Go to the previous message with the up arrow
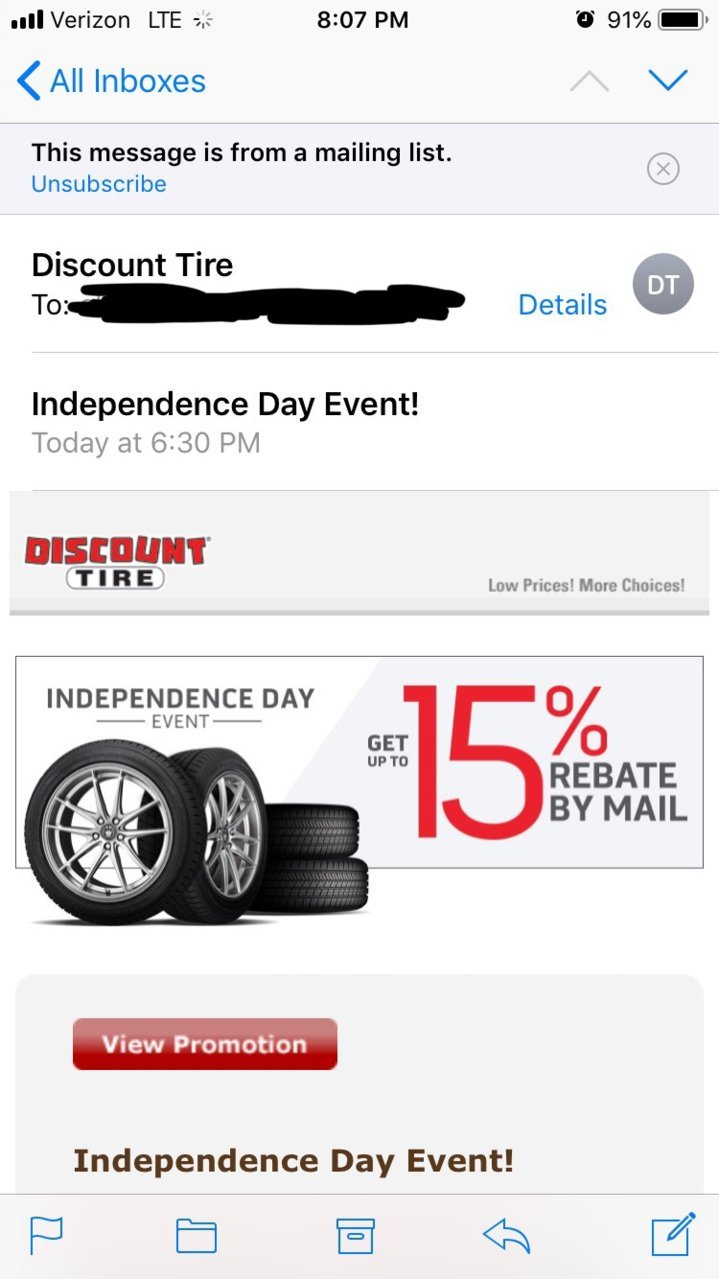The height and width of the screenshot is (1279, 719). click(589, 81)
